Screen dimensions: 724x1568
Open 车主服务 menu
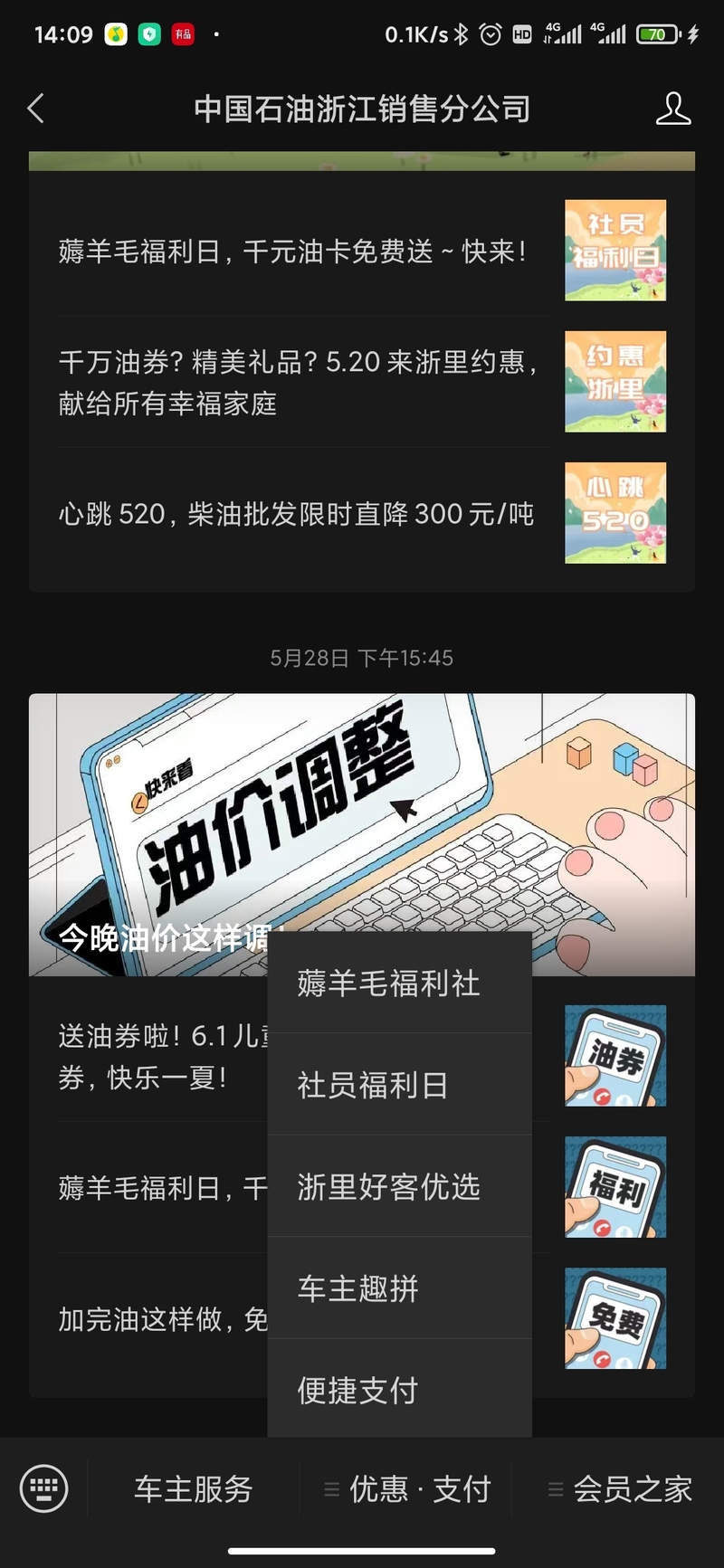[193, 1489]
